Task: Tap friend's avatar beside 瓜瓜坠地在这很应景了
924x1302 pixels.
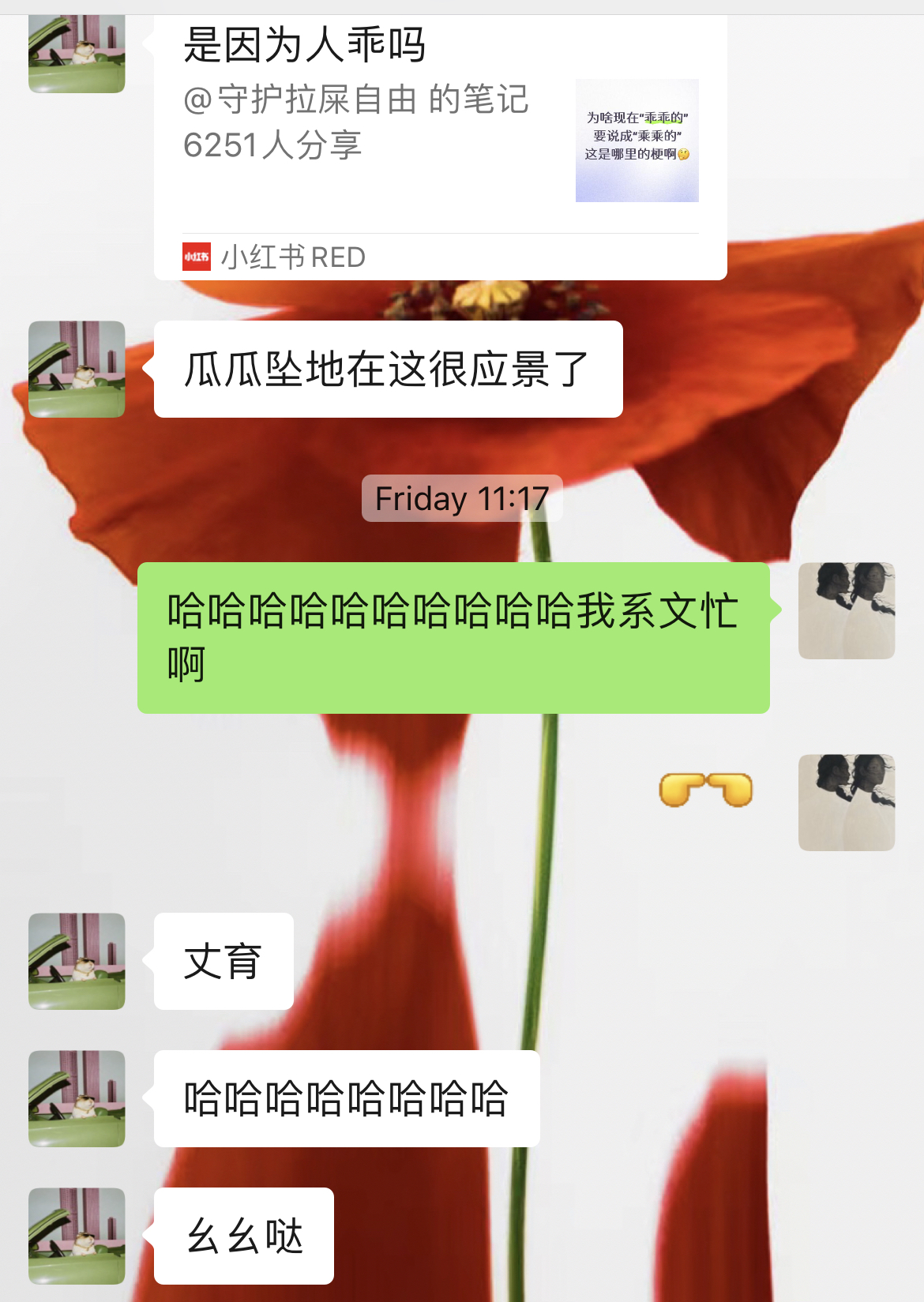Action: click(x=77, y=369)
